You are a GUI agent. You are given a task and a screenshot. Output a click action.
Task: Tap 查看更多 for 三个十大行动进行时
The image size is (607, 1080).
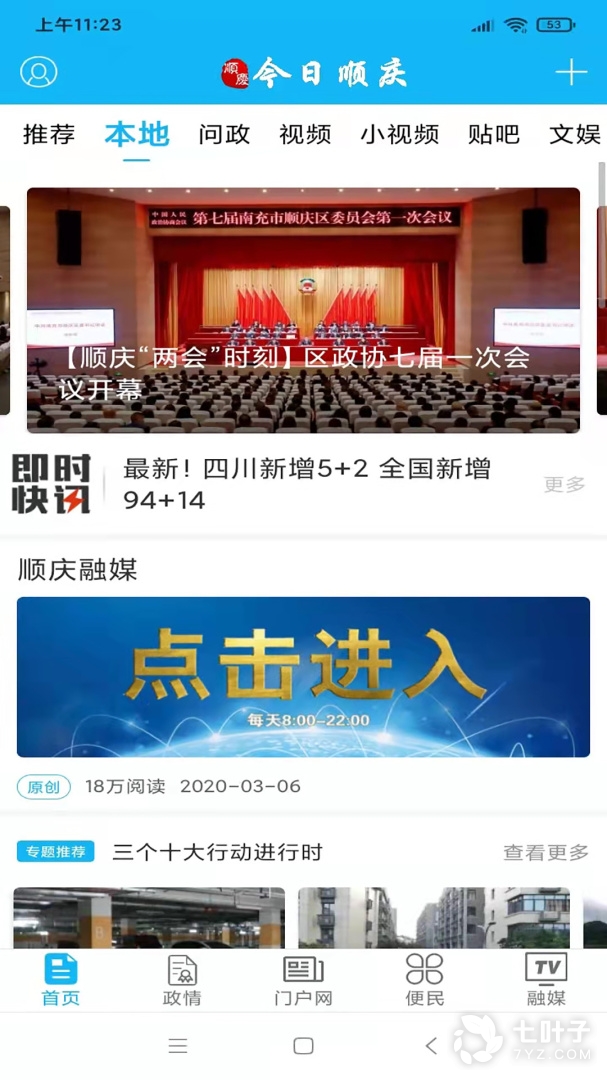coord(546,852)
